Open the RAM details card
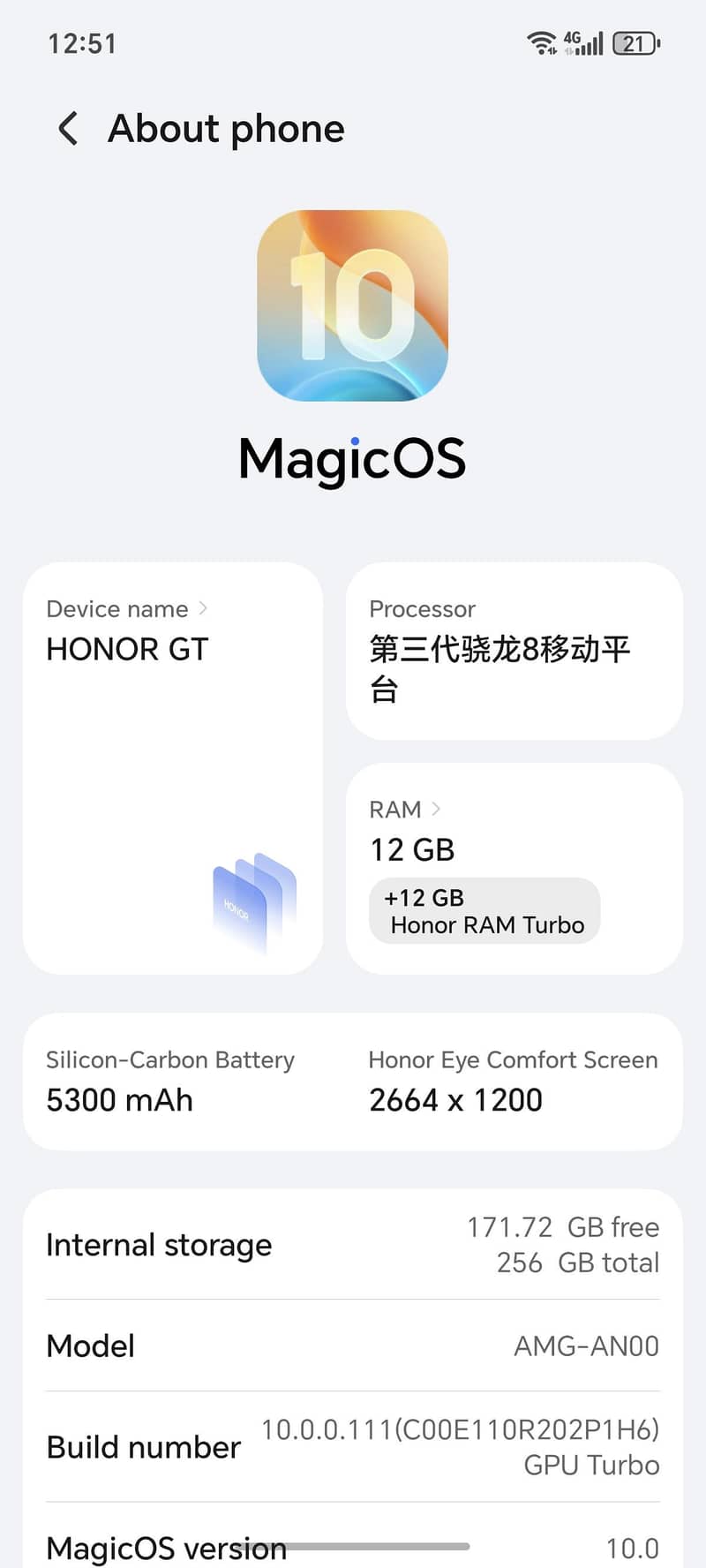 click(x=514, y=868)
